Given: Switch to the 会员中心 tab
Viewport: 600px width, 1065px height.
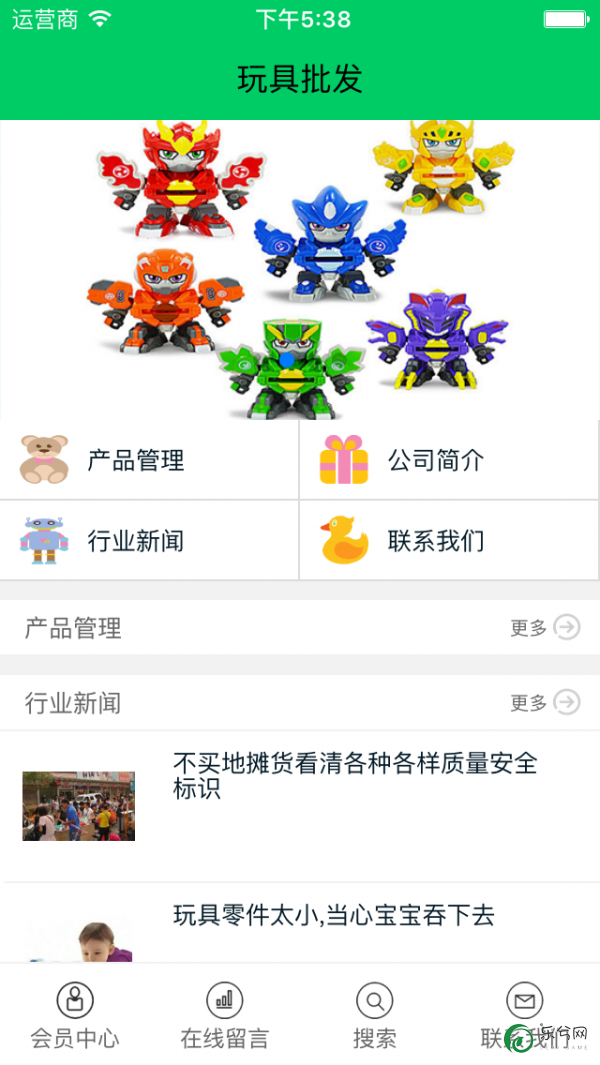Looking at the screenshot, I should coord(75,1015).
